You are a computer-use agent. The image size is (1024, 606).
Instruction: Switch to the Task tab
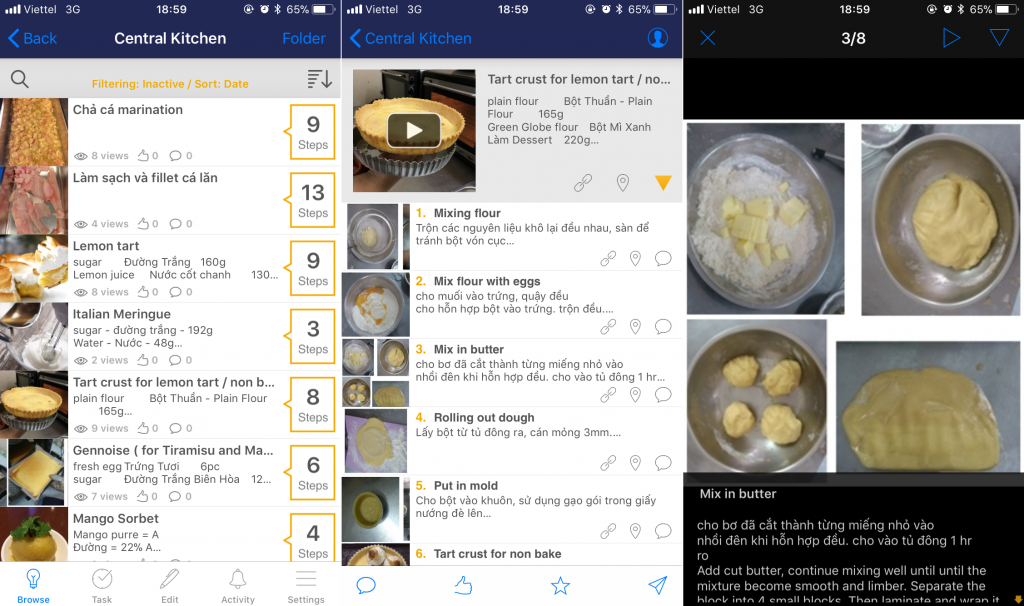(102, 586)
